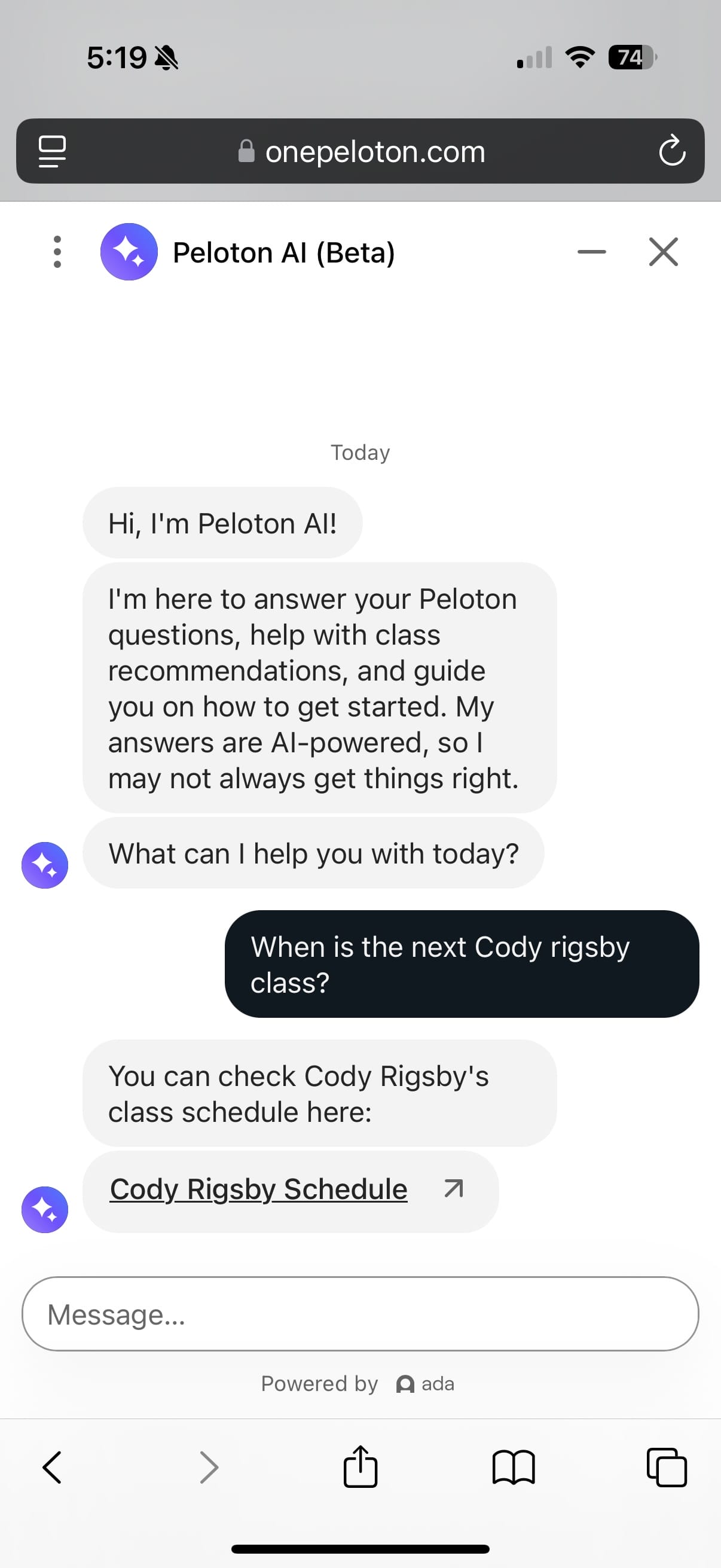The image size is (721, 1568).
Task: Show all open browser tabs
Action: coord(666,1468)
